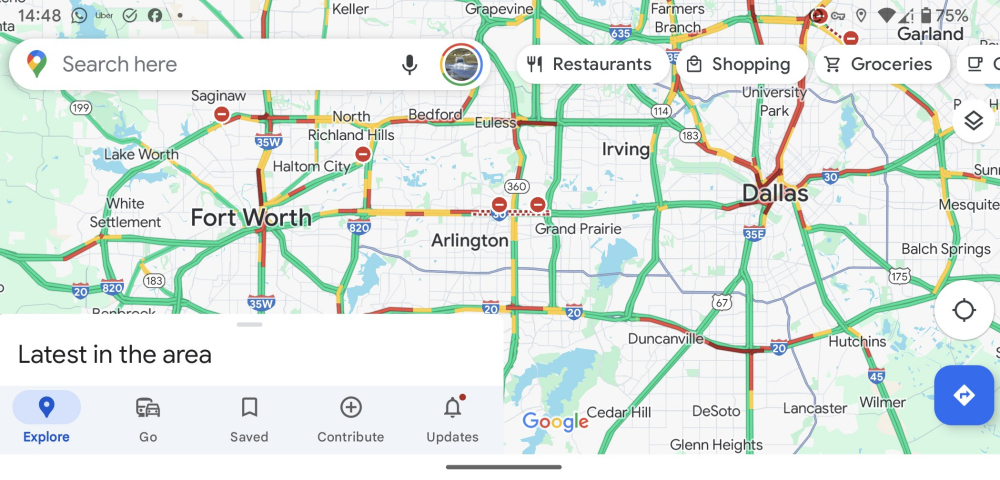1000x480 pixels.
Task: Go to the Contribute tab
Action: pyautogui.click(x=350, y=418)
